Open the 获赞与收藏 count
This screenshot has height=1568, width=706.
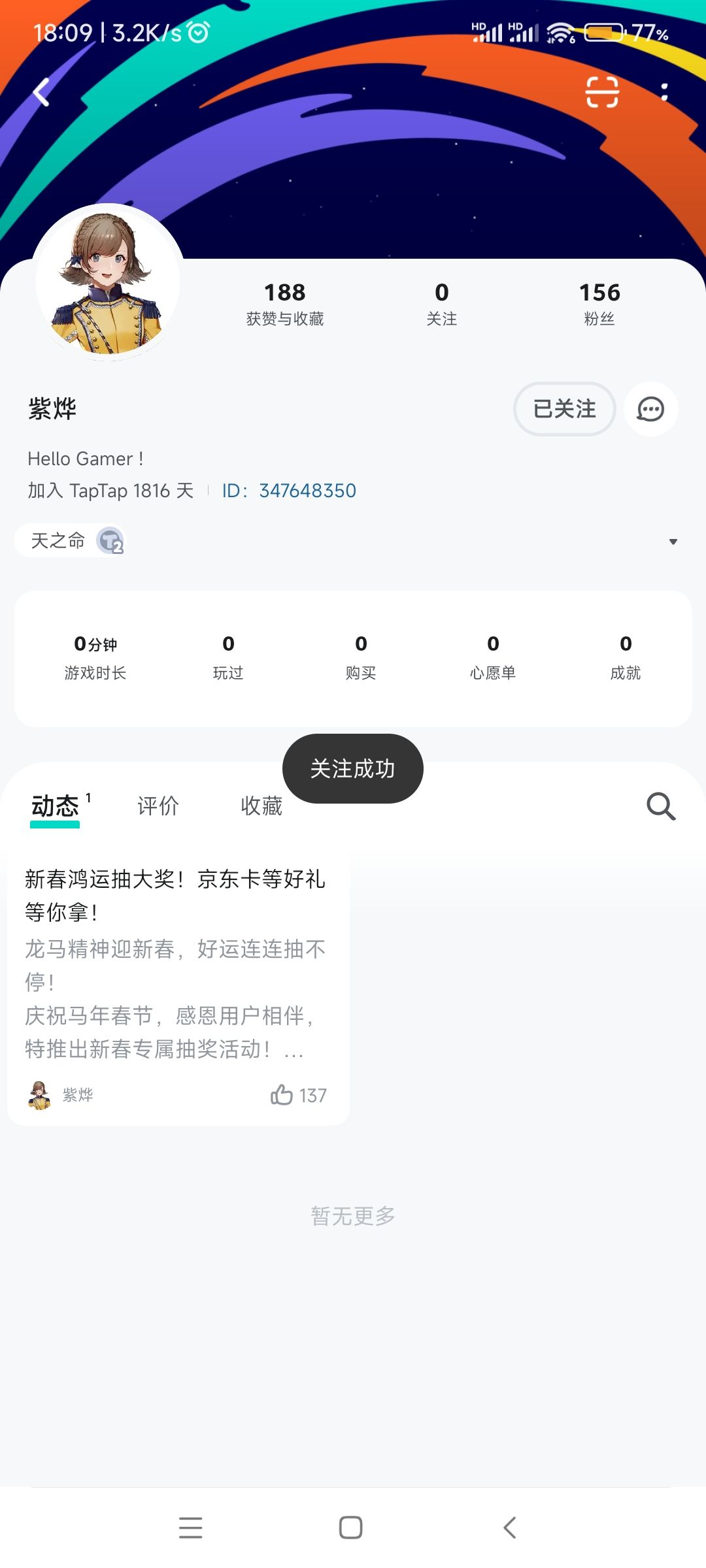click(285, 303)
